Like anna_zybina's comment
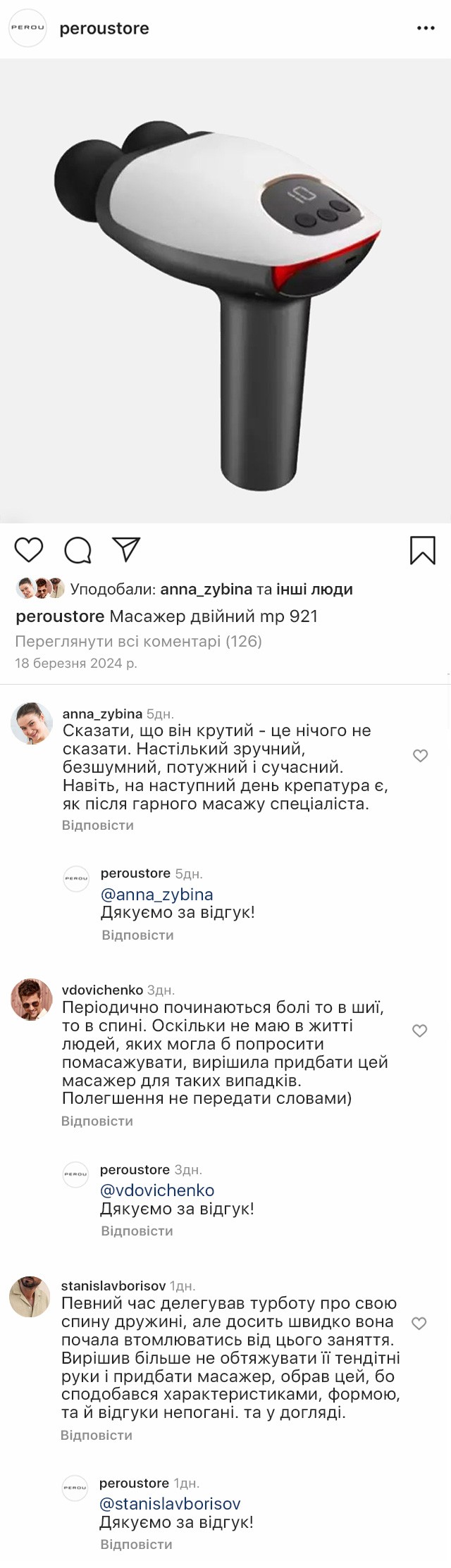Screen dimensions: 451x1568 (420, 756)
